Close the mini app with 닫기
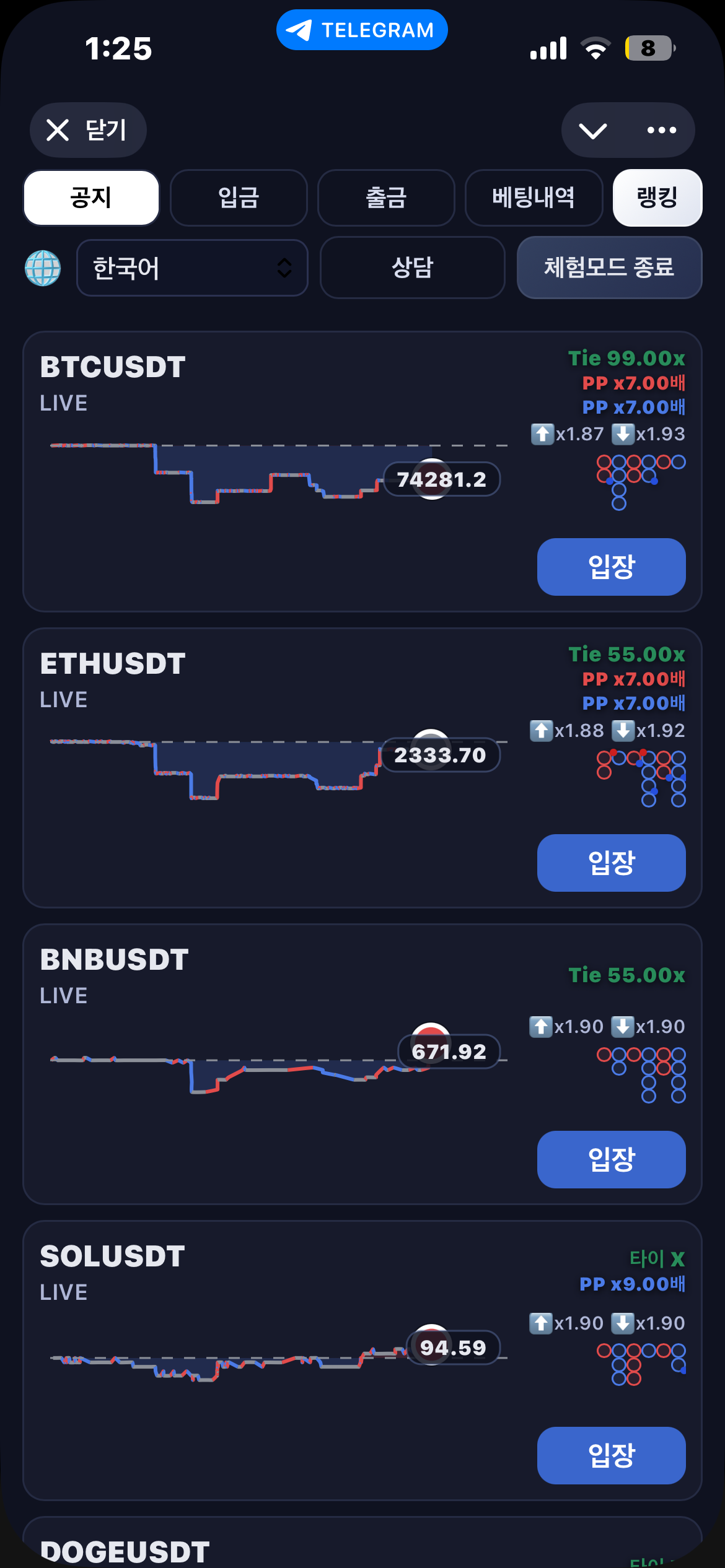Image resolution: width=725 pixels, height=1568 pixels. click(x=88, y=130)
